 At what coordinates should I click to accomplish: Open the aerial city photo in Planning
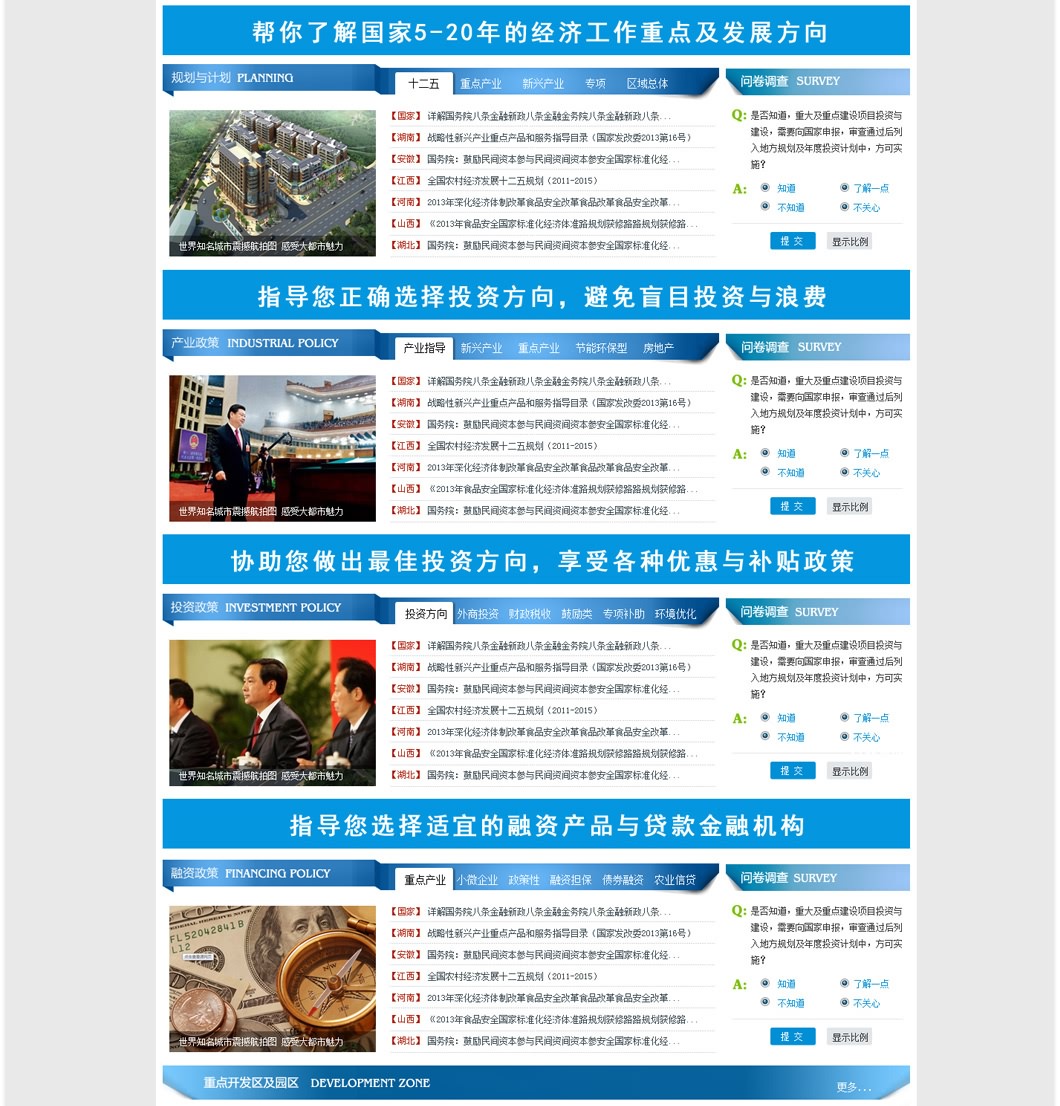click(272, 183)
